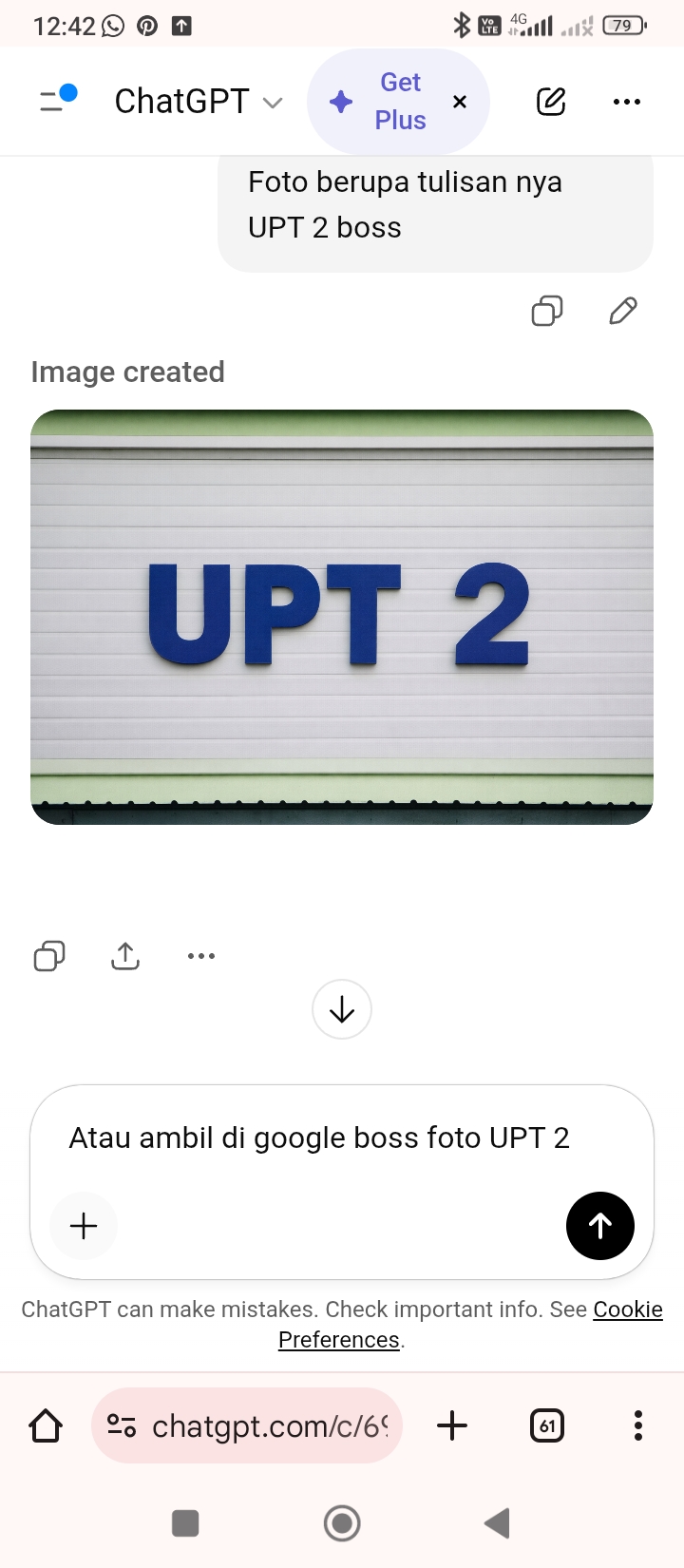Open the attachment plus menu
The image size is (684, 1568).
(x=84, y=1226)
